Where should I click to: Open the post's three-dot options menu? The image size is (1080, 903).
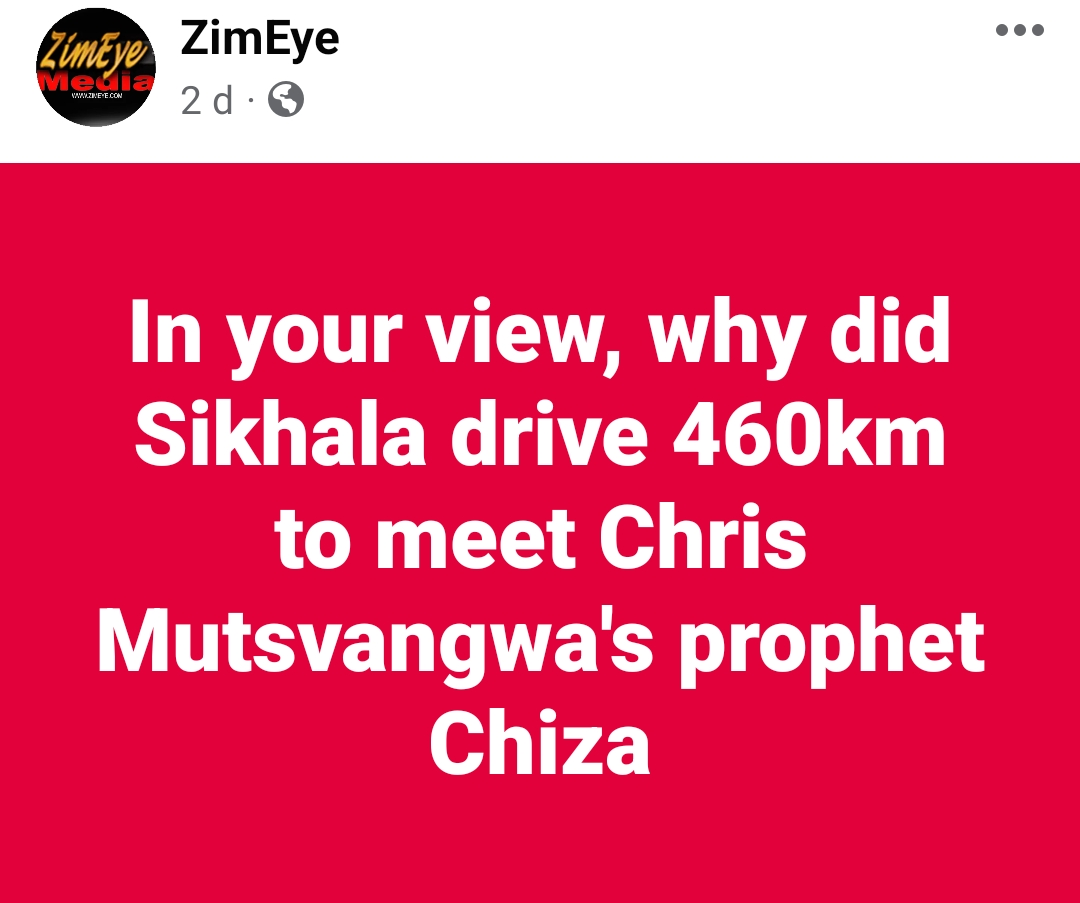[x=1019, y=31]
